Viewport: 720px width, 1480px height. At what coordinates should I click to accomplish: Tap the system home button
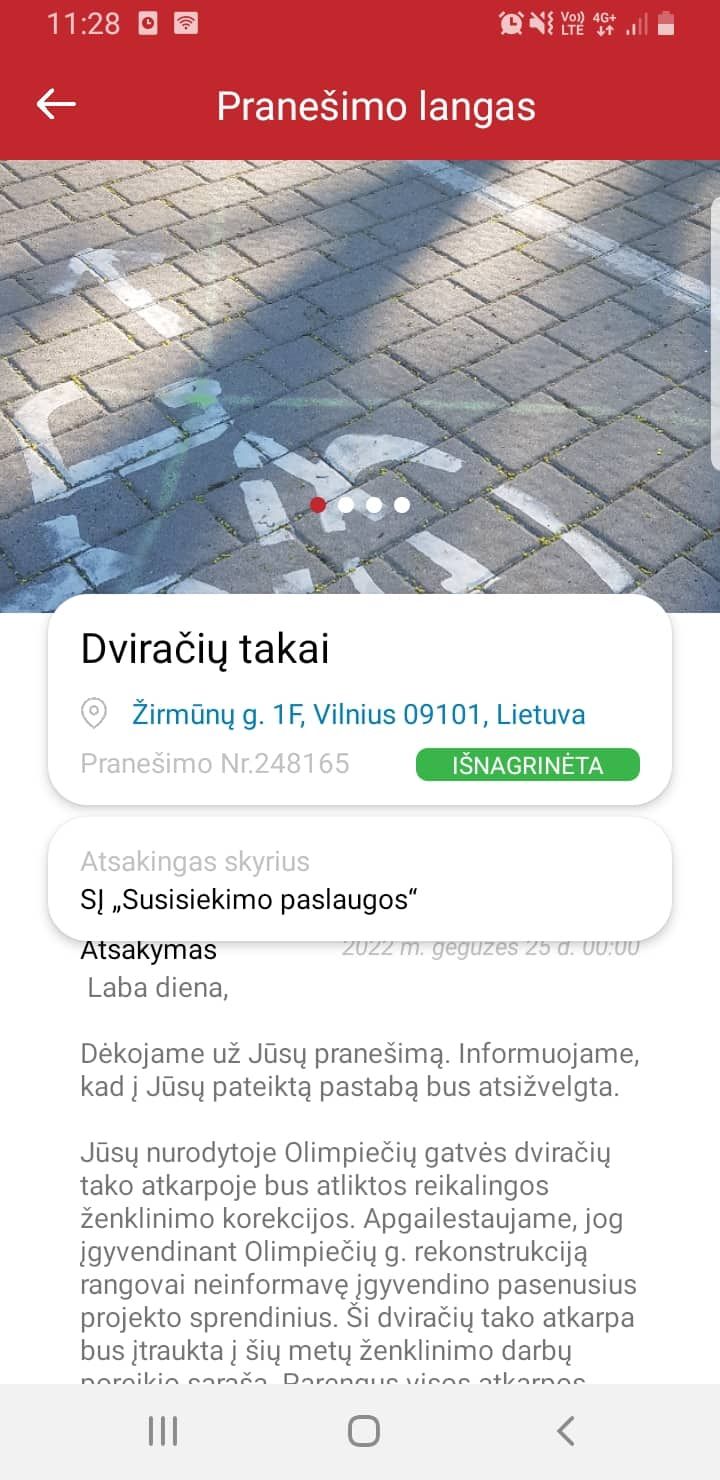(363, 1431)
